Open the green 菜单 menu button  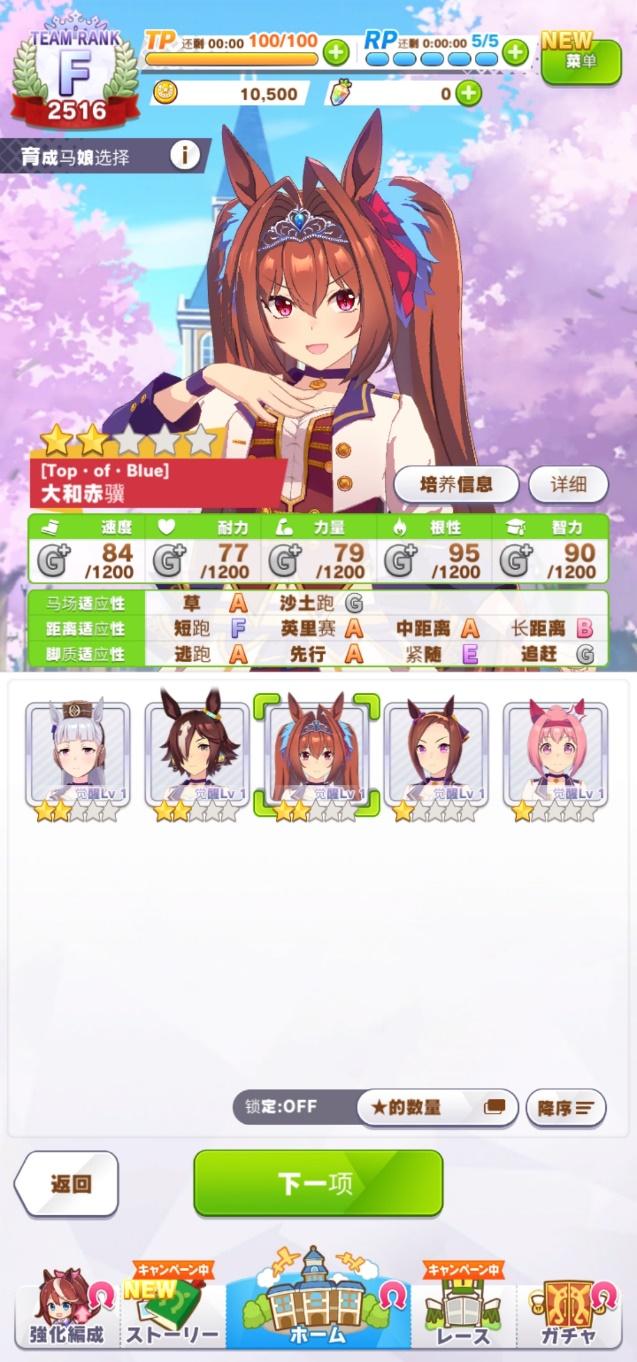click(580, 61)
